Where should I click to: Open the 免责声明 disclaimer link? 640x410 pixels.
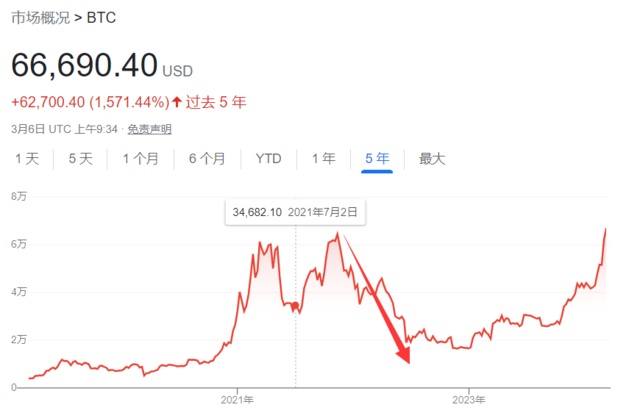point(149,129)
